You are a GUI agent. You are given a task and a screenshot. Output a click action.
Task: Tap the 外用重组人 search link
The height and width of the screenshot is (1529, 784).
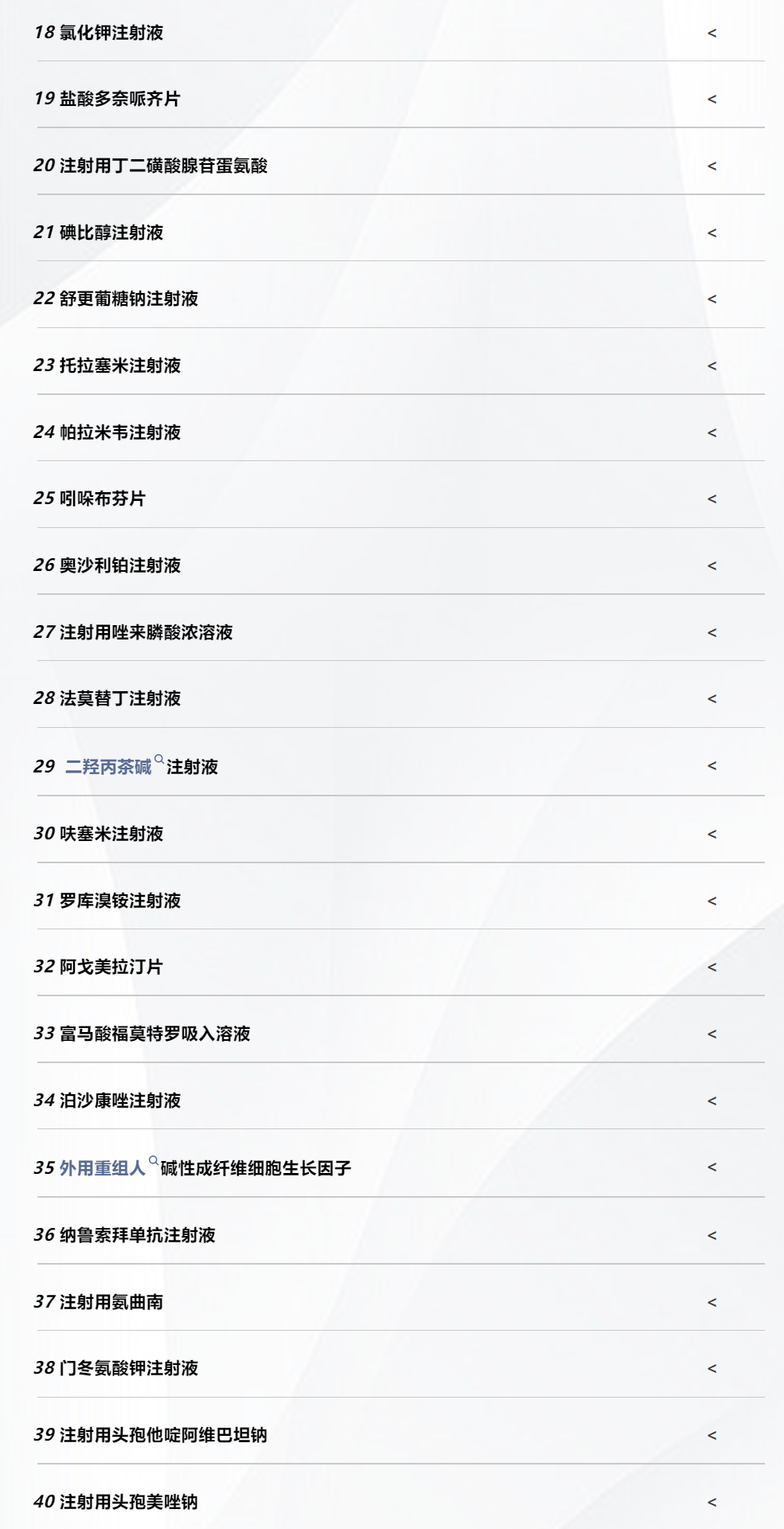(x=103, y=1168)
